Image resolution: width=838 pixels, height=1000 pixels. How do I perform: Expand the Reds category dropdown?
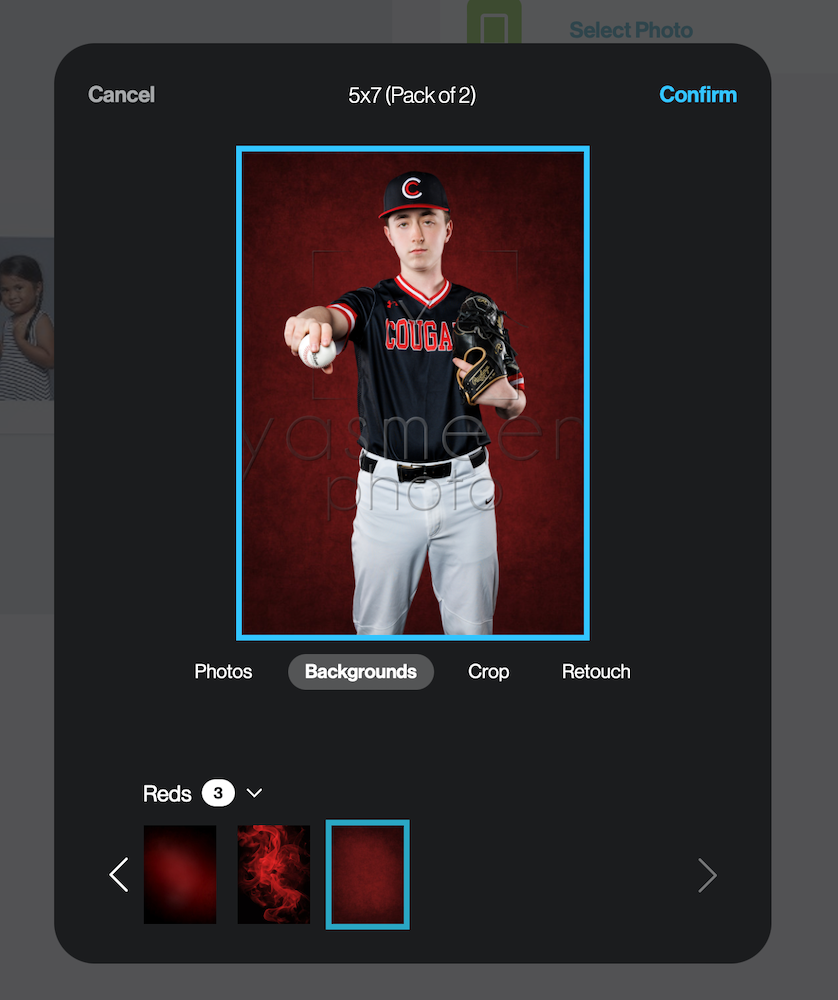point(254,793)
